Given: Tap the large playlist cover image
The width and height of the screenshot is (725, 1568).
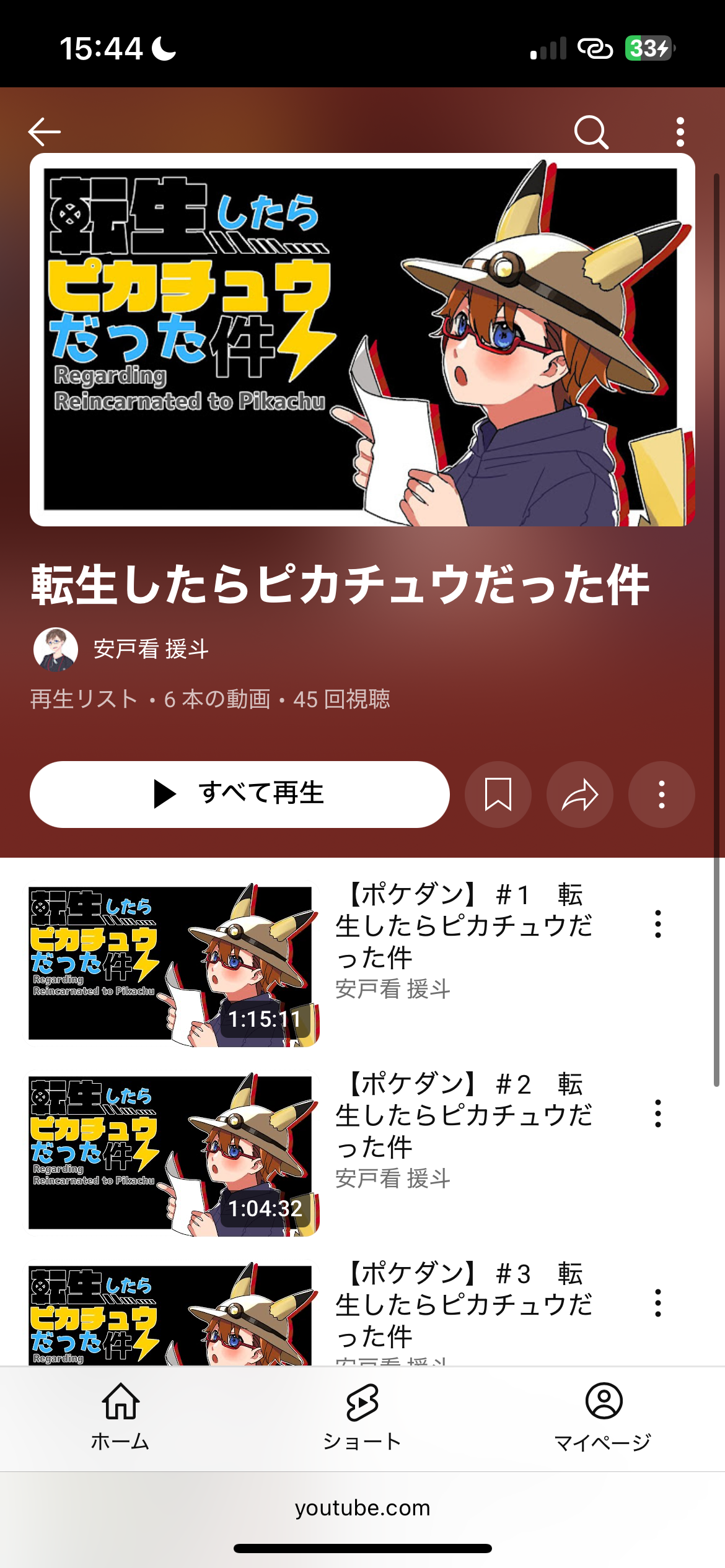Looking at the screenshot, I should tap(362, 339).
